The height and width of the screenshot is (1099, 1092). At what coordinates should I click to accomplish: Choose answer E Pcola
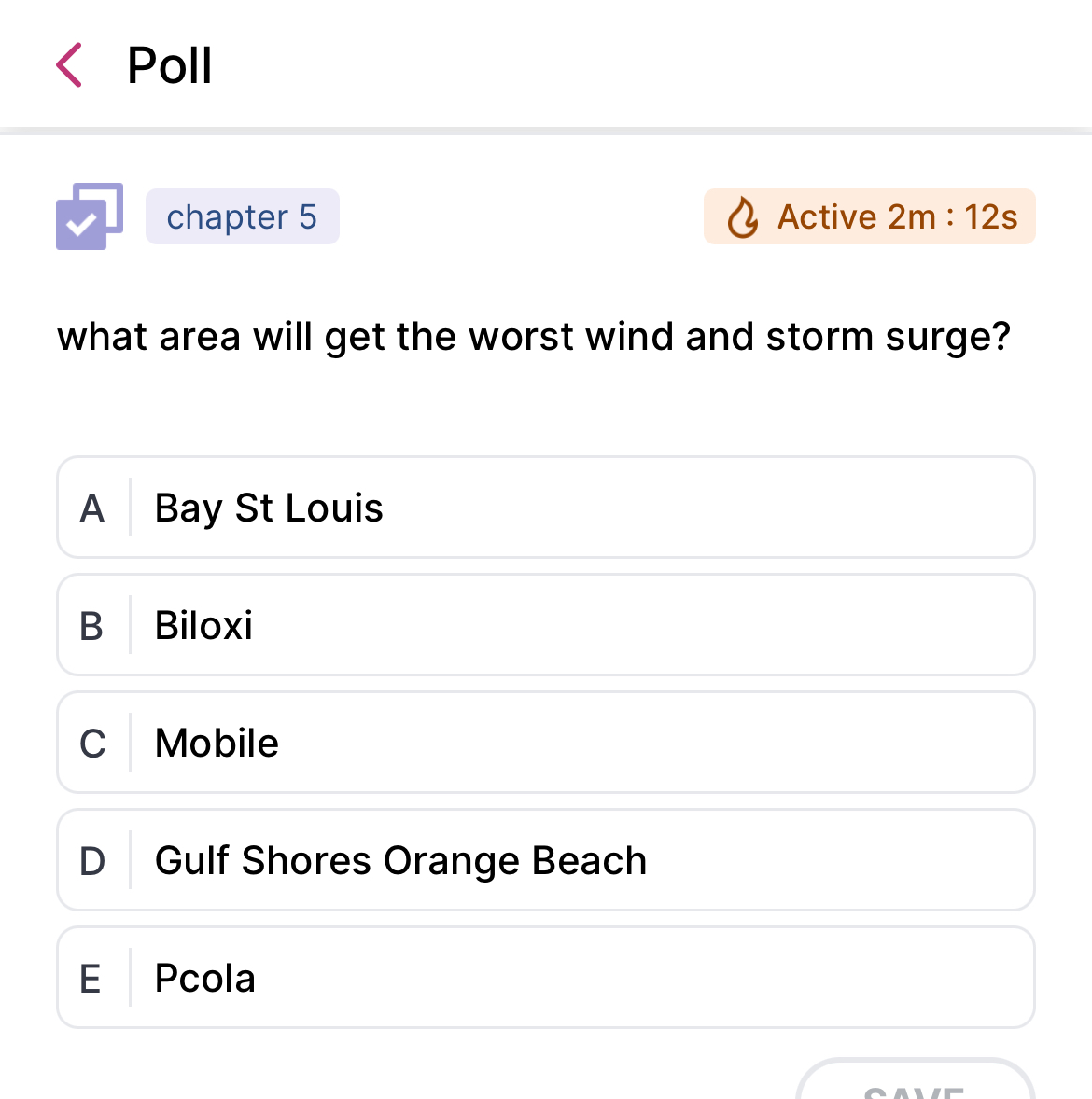tap(545, 978)
